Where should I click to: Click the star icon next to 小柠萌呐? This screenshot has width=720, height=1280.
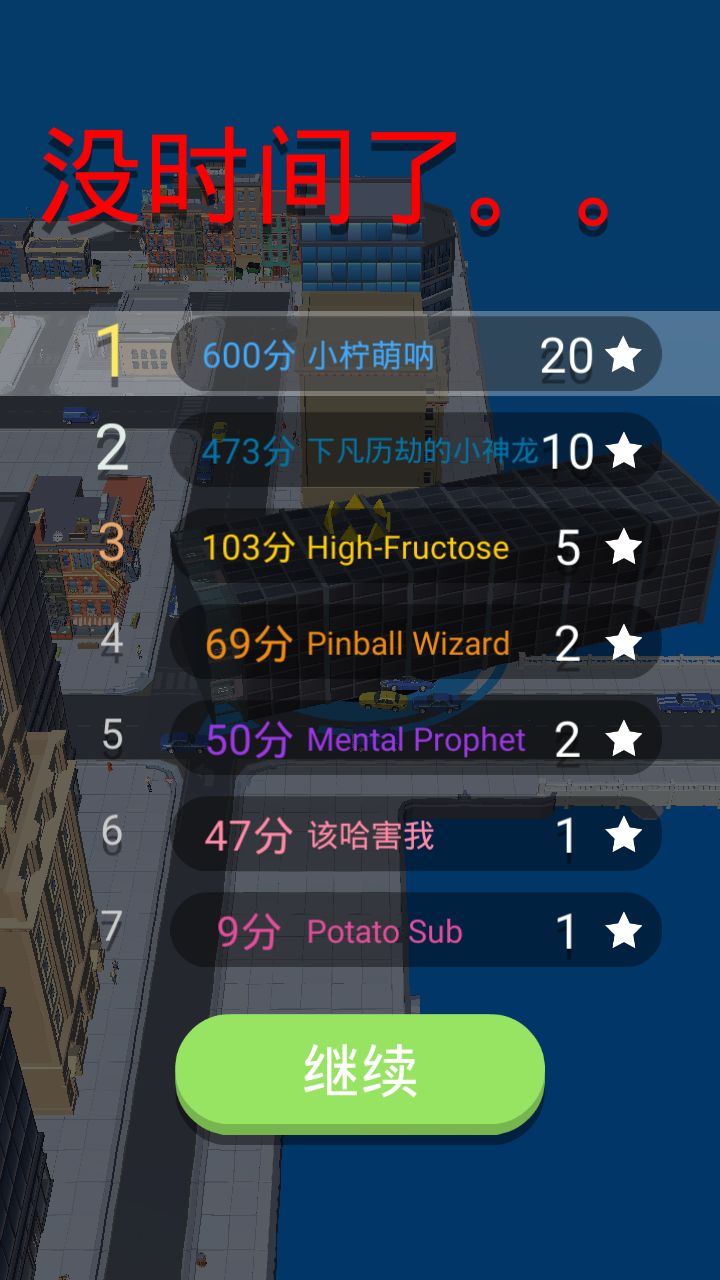625,355
